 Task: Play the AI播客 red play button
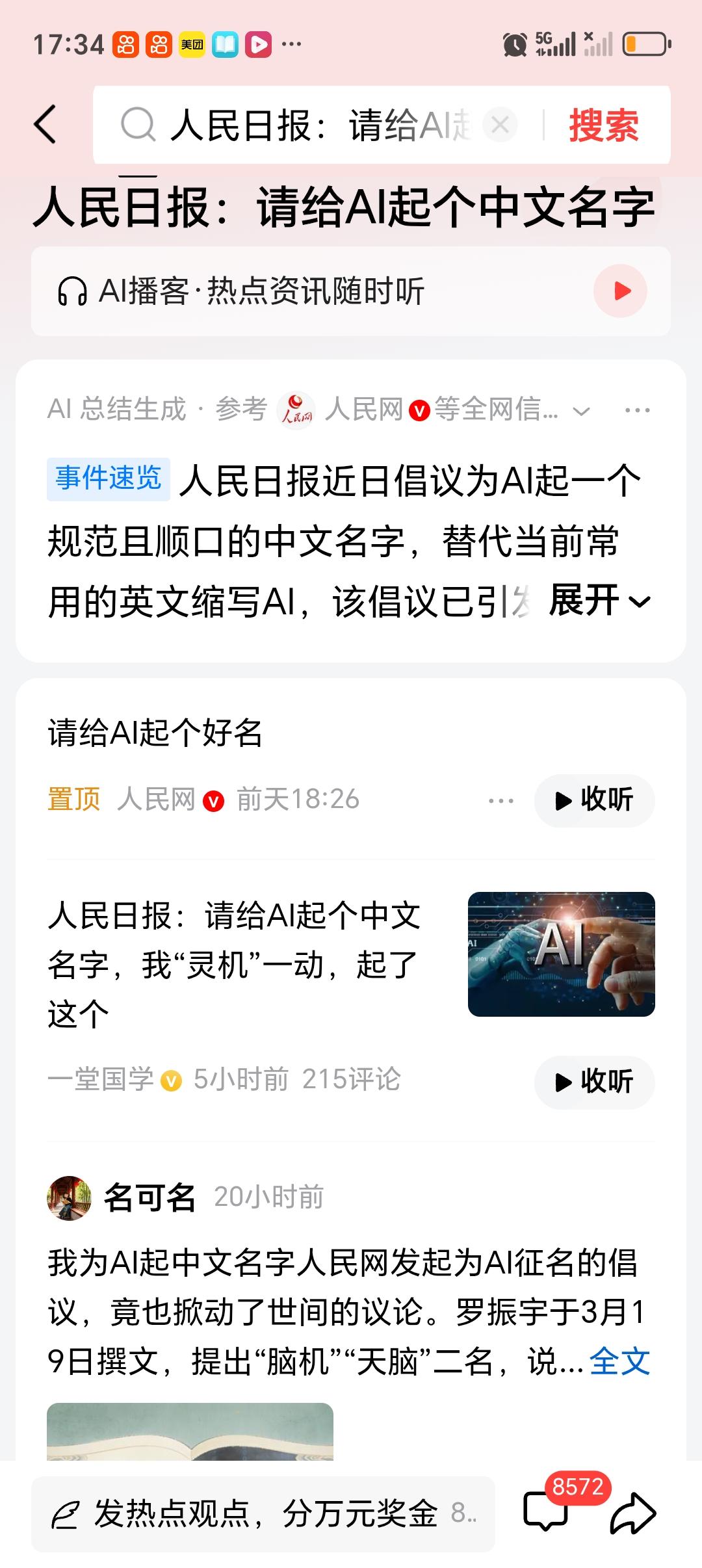click(620, 291)
